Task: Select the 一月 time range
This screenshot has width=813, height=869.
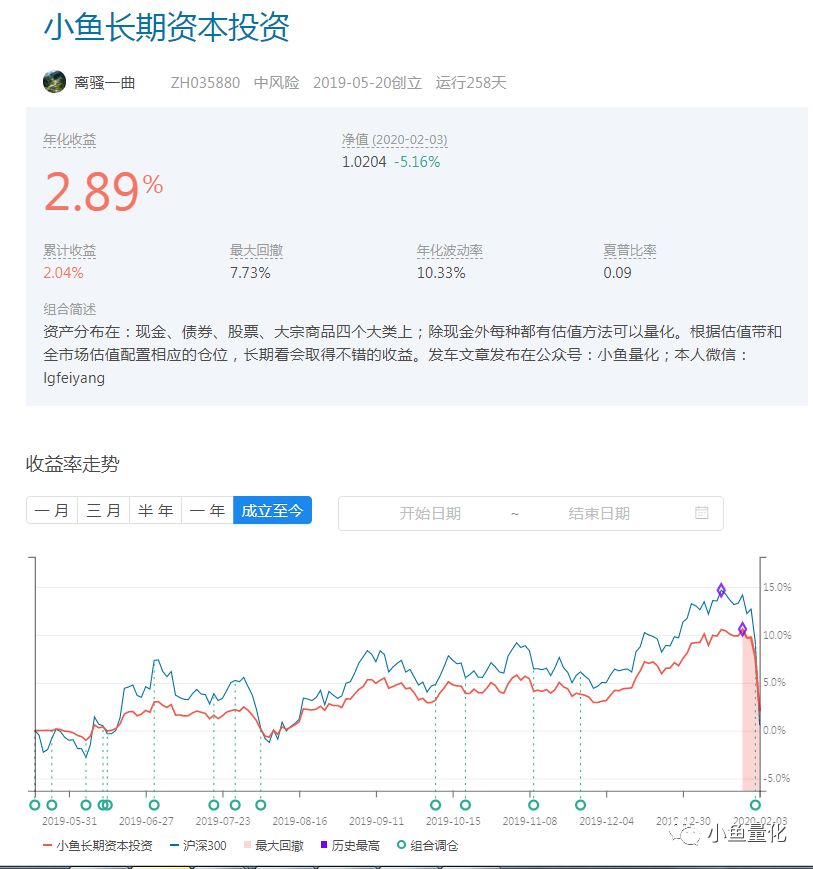Action: point(52,510)
